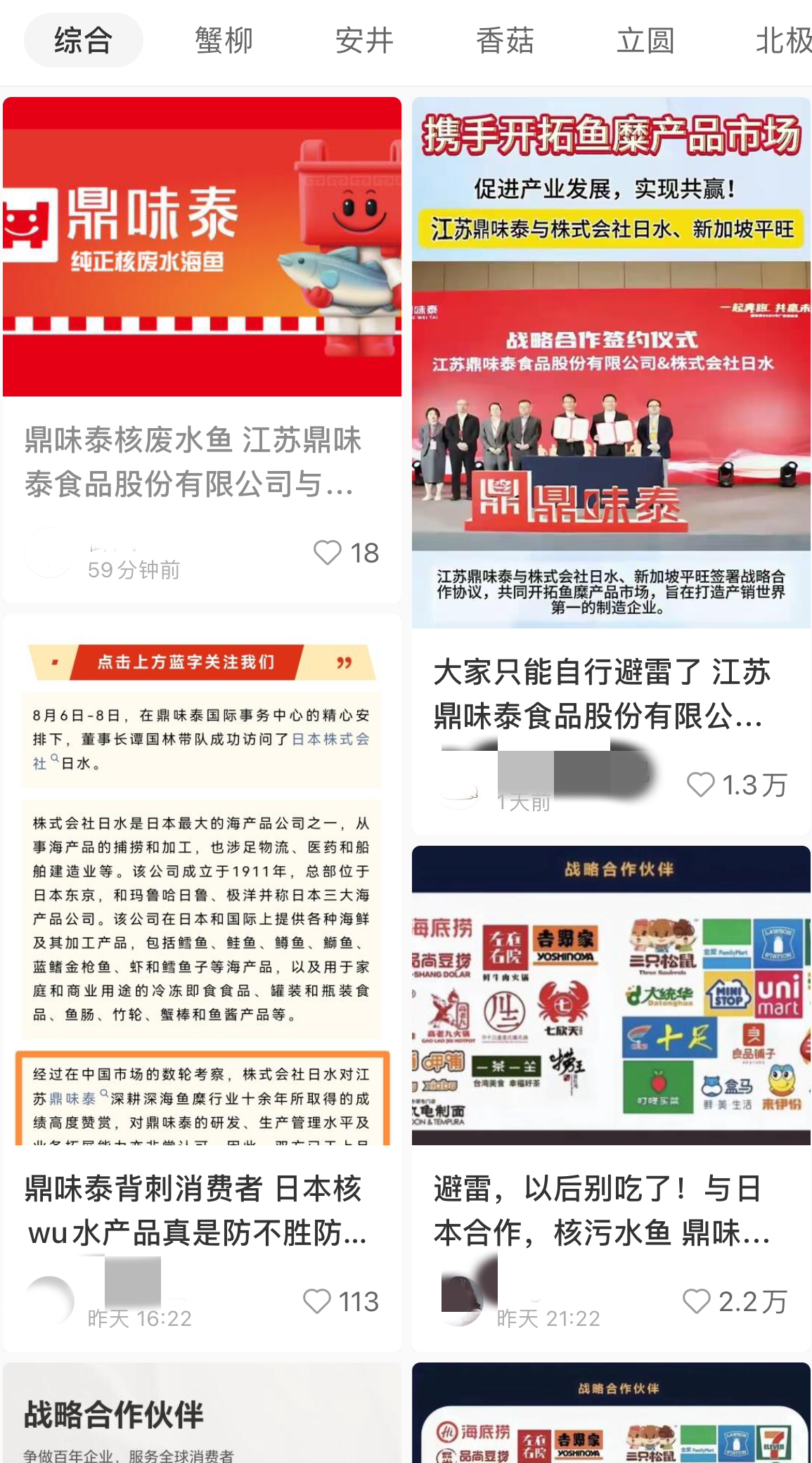This screenshot has height=1463, width=812.
Task: Switch to the 立圆 tab
Action: (x=645, y=40)
